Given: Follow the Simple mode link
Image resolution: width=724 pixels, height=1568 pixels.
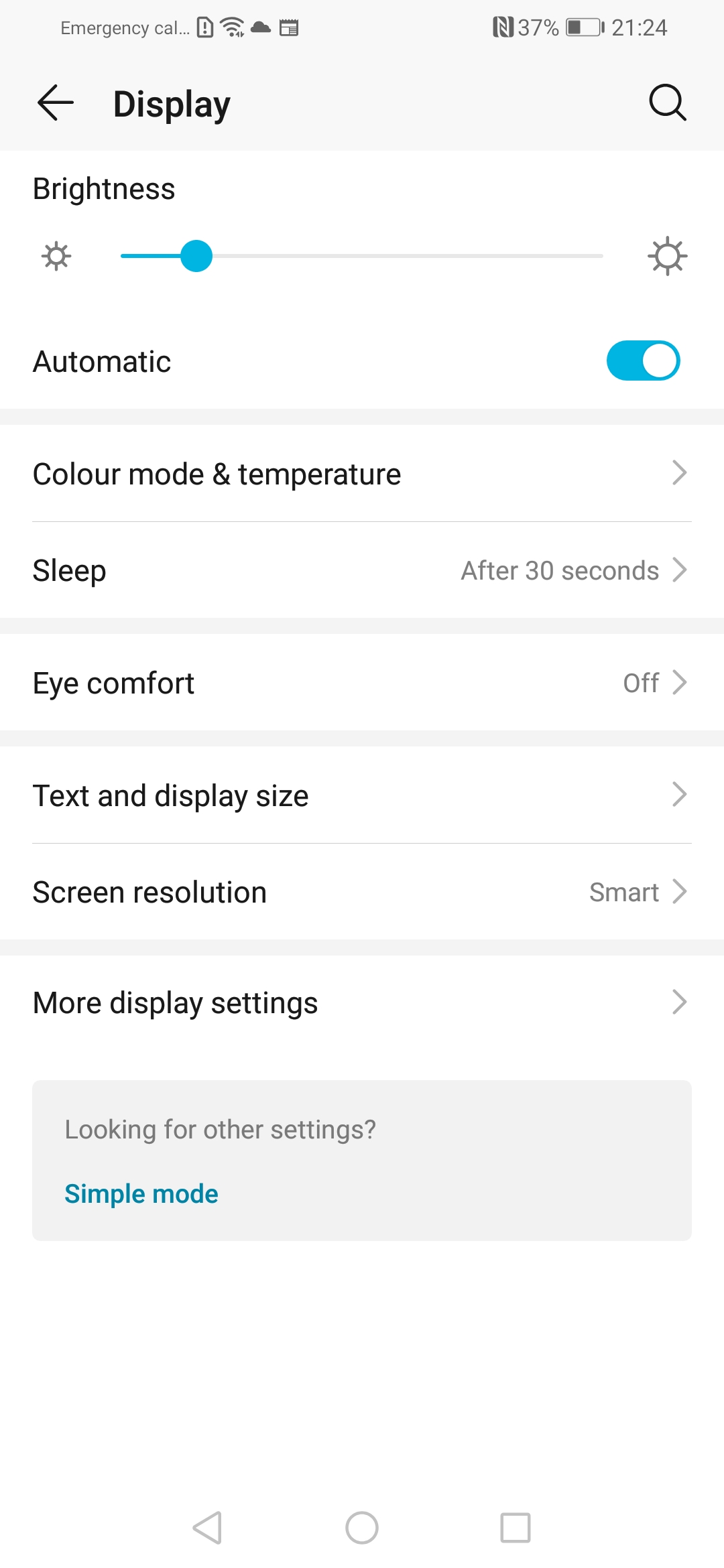Looking at the screenshot, I should coord(141,1194).
